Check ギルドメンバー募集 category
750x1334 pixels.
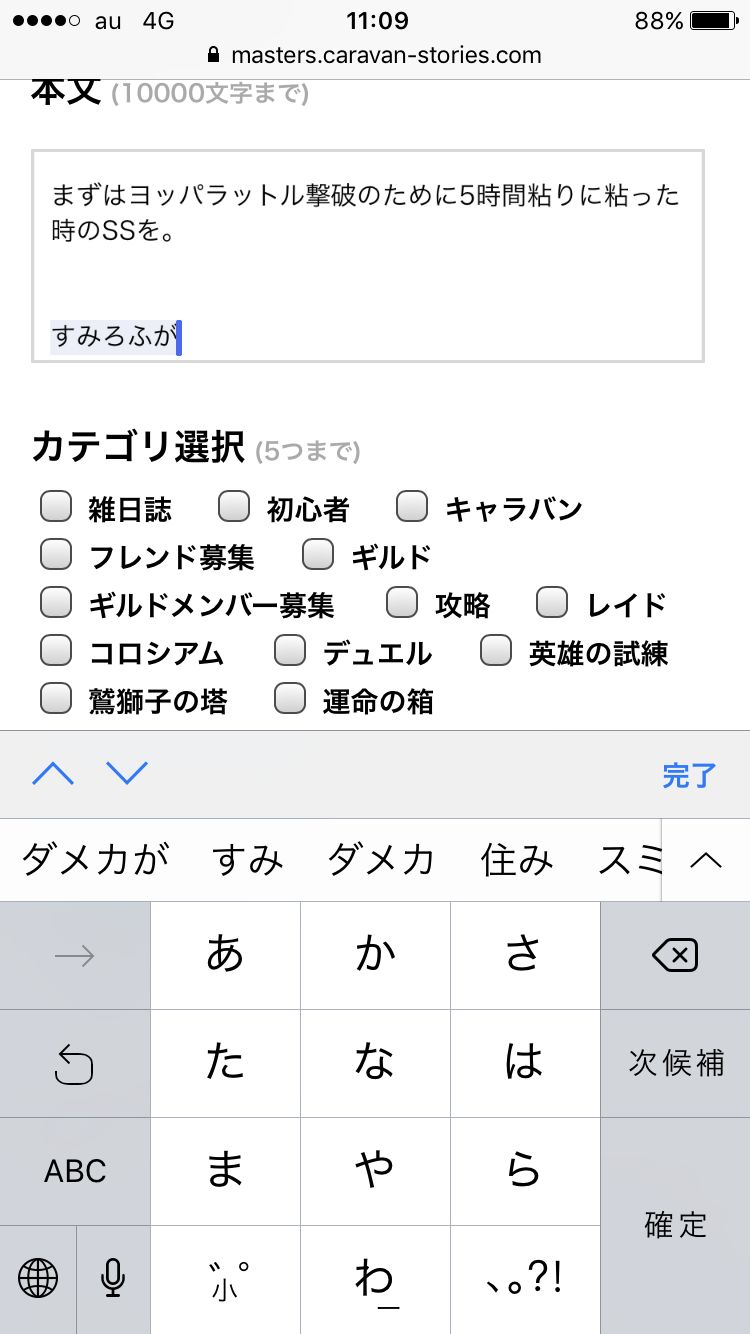[56, 602]
